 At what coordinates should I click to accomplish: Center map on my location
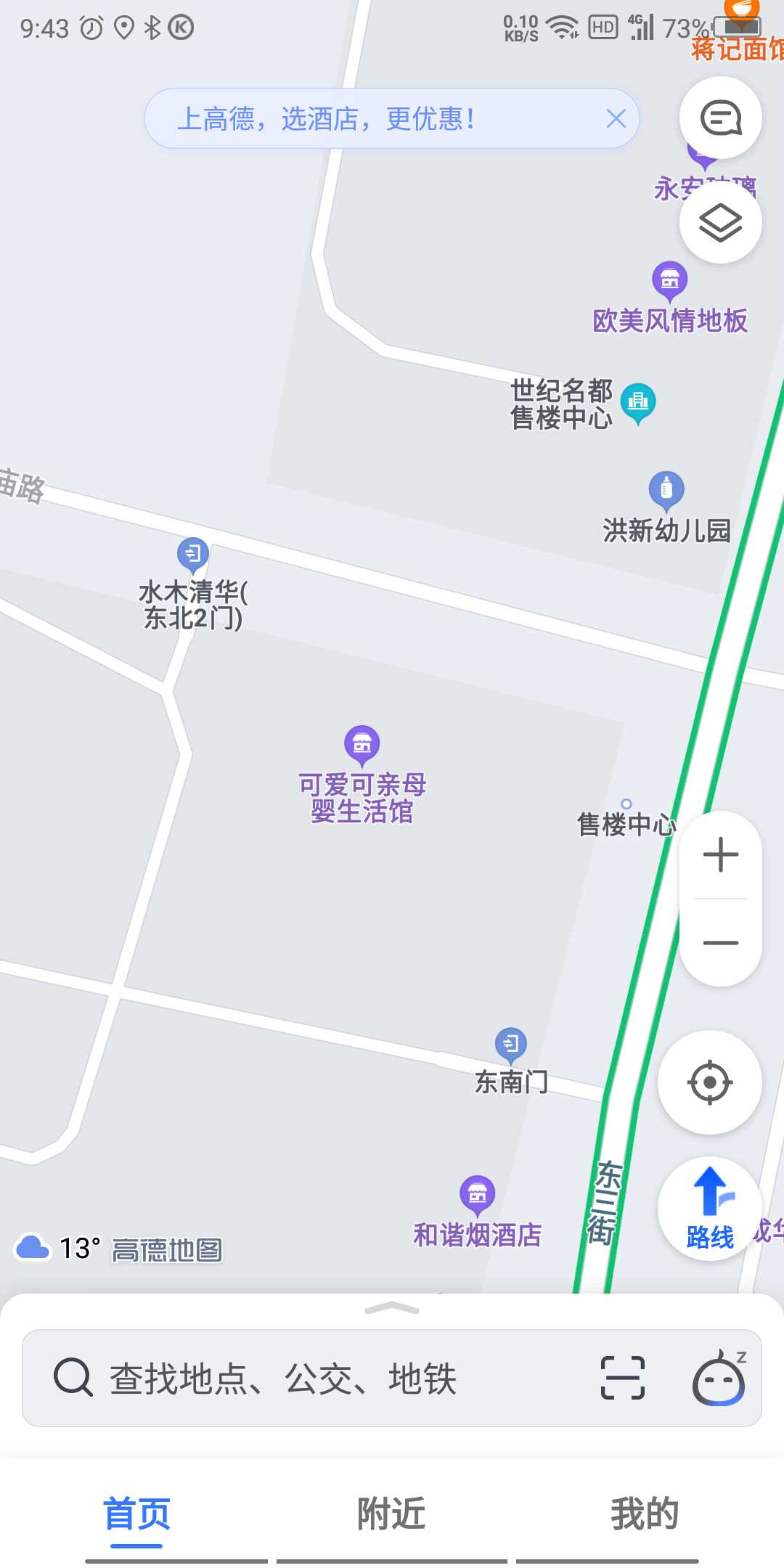point(710,1082)
